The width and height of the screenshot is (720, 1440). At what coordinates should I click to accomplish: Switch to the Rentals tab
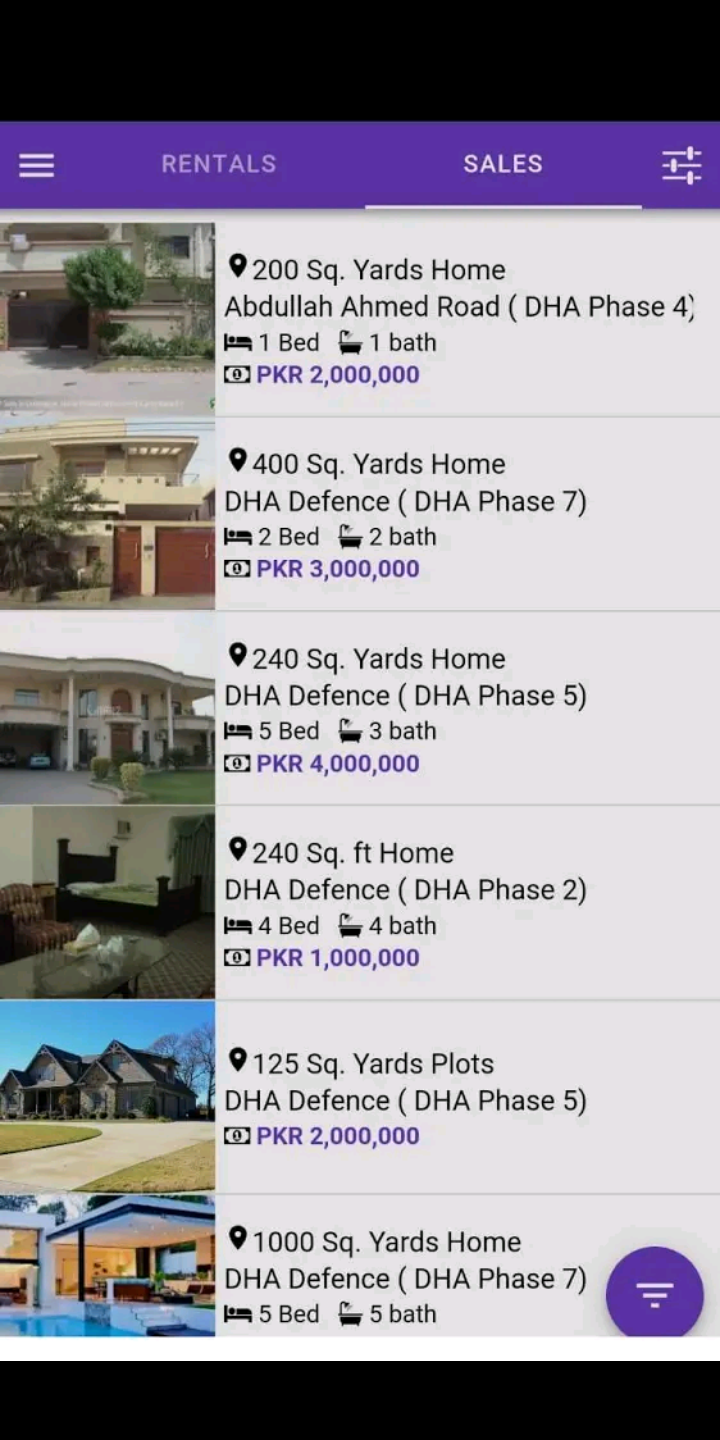click(x=219, y=164)
